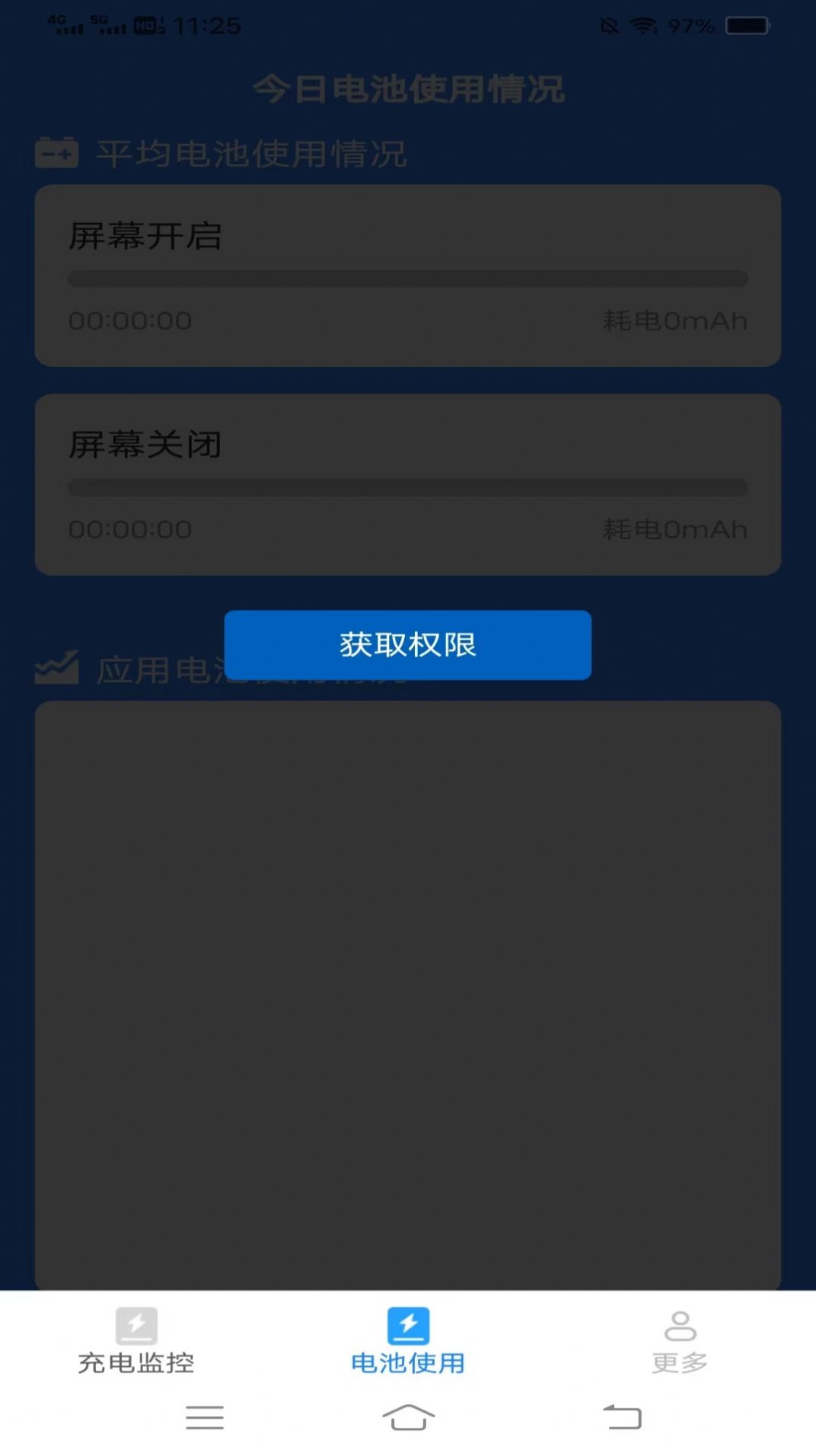Image resolution: width=816 pixels, height=1456 pixels.
Task: Toggle the 4G signal indicator
Action: point(65,23)
